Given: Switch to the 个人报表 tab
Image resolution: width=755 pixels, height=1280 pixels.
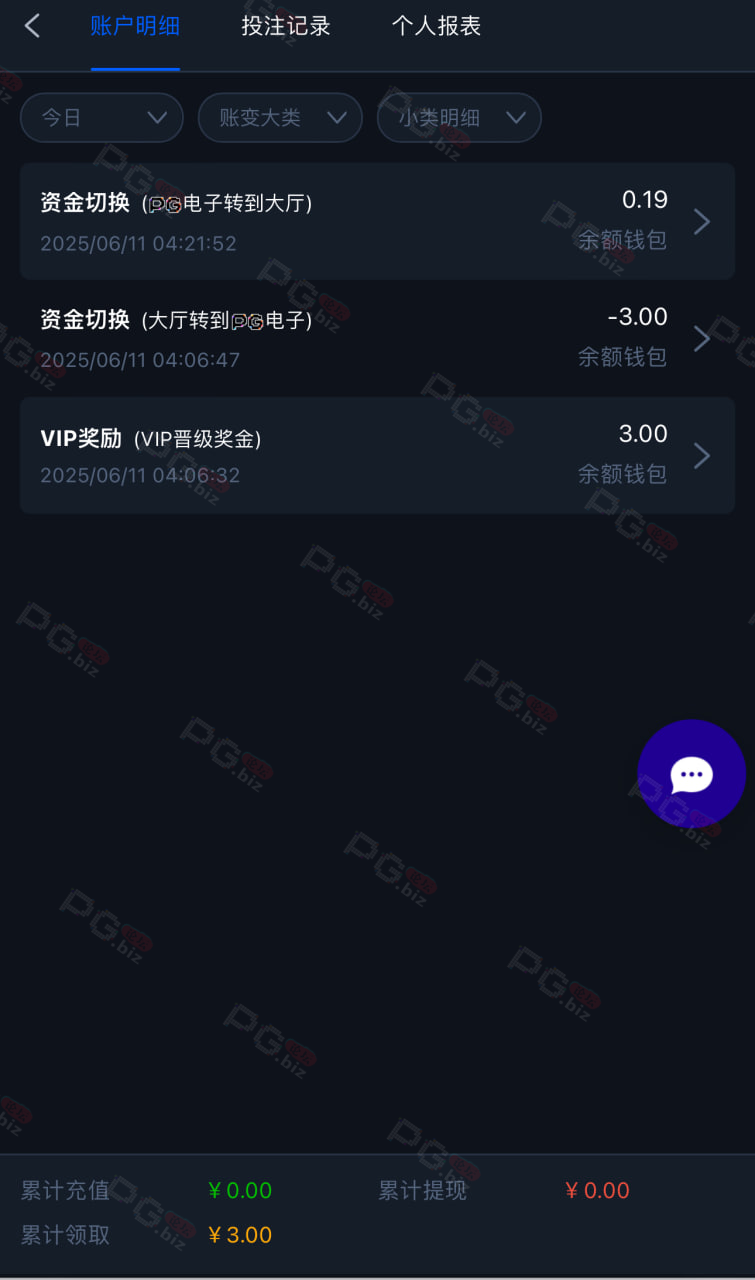Looking at the screenshot, I should 436,26.
